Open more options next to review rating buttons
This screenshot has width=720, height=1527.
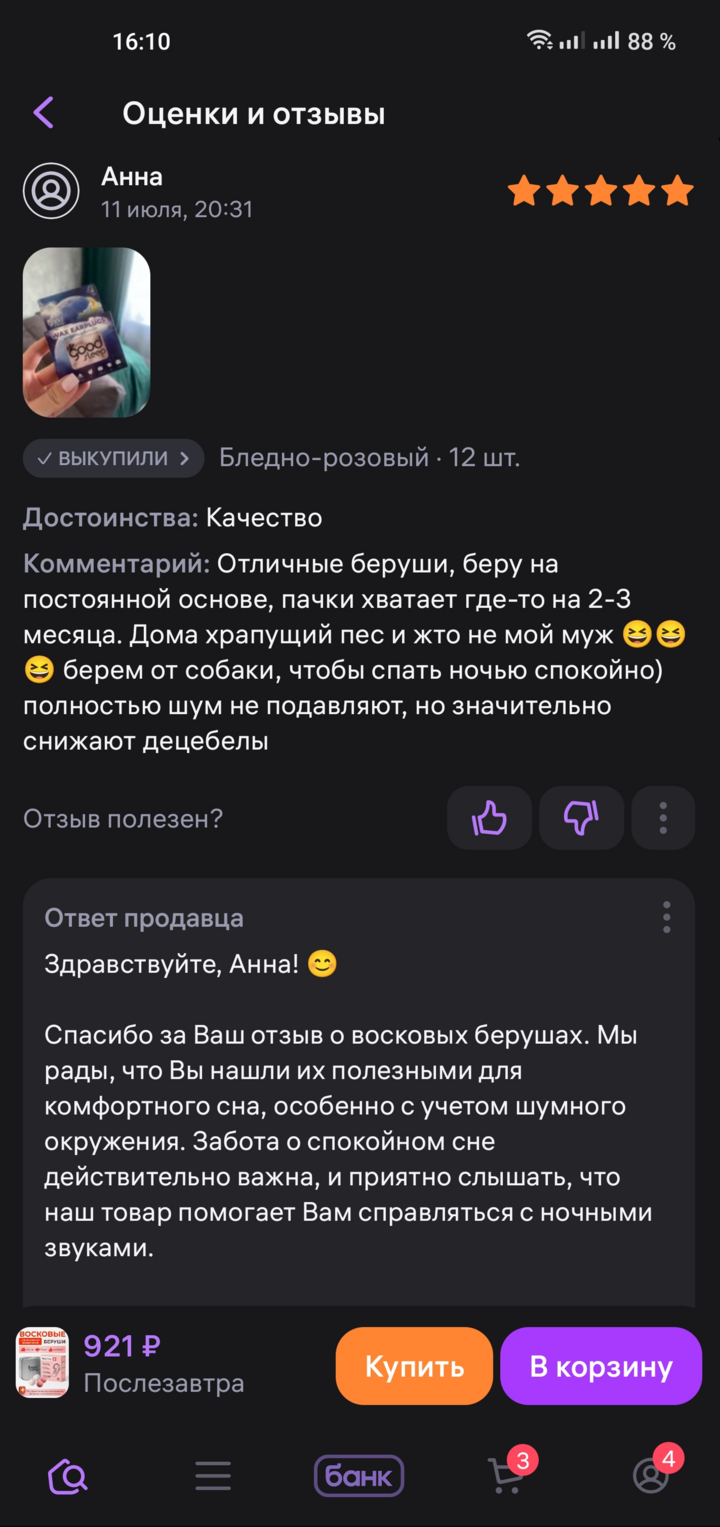(663, 818)
